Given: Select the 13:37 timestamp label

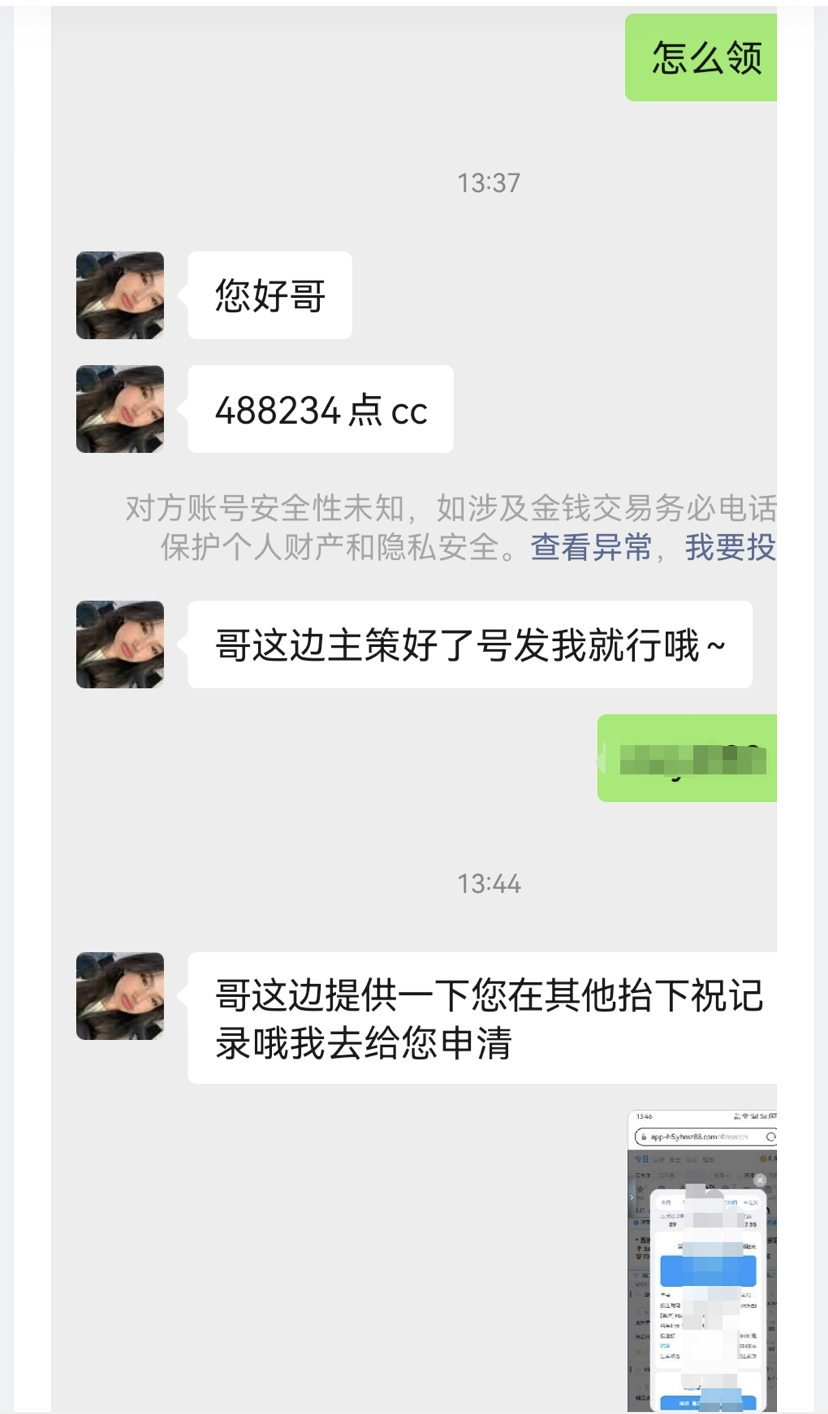Looking at the screenshot, I should (x=487, y=182).
